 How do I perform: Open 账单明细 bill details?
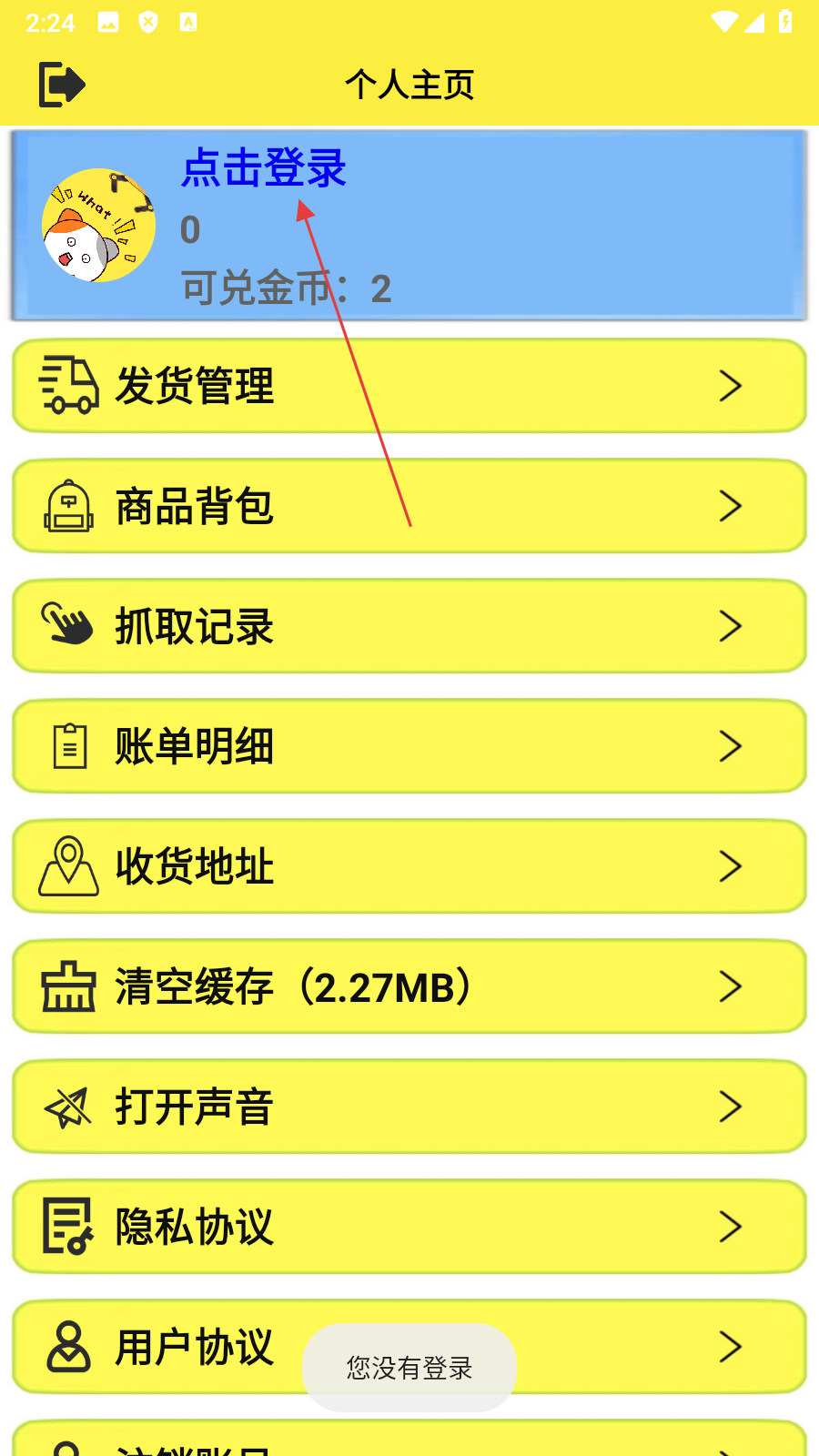click(x=409, y=746)
